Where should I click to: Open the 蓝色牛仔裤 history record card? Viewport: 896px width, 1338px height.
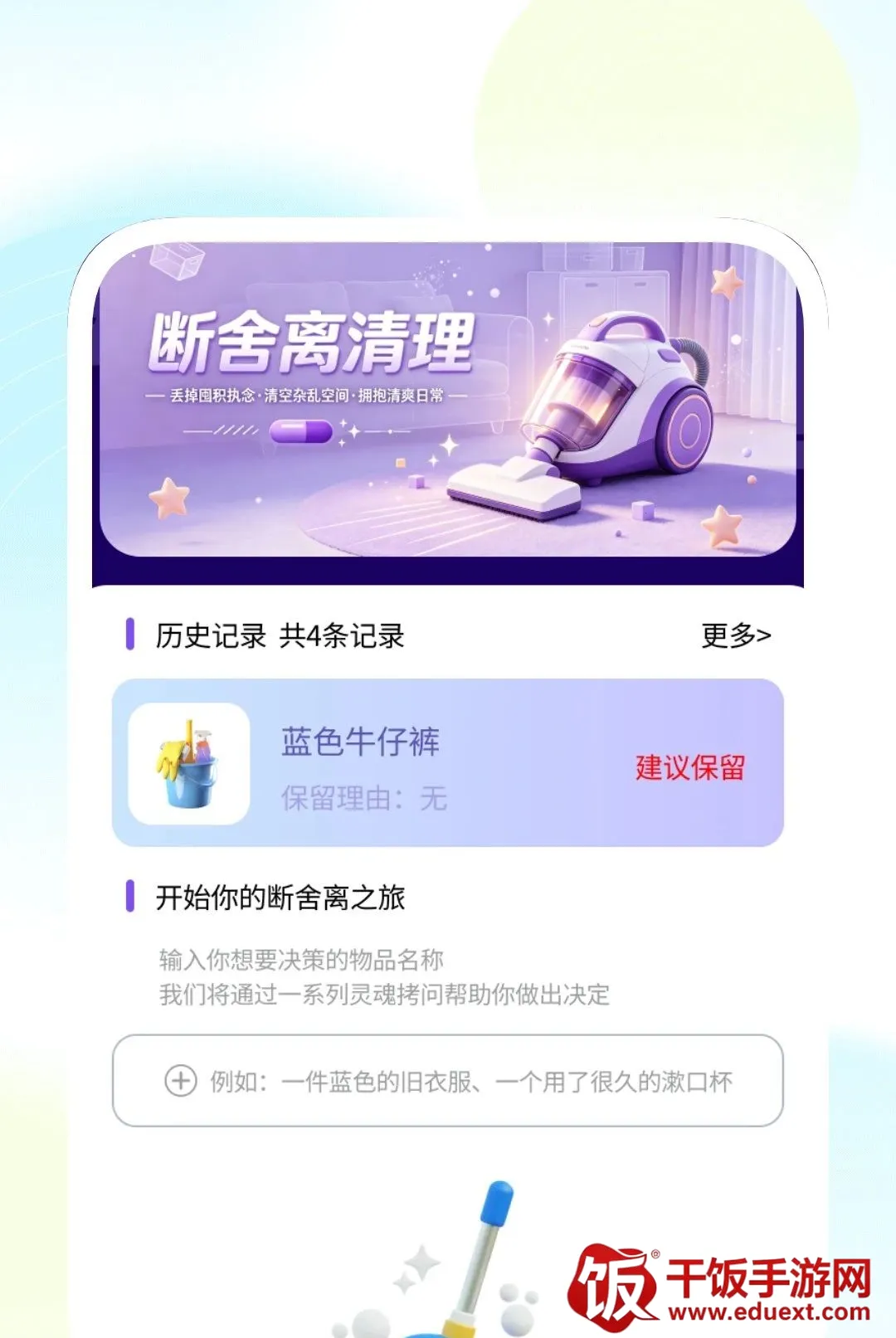448,762
